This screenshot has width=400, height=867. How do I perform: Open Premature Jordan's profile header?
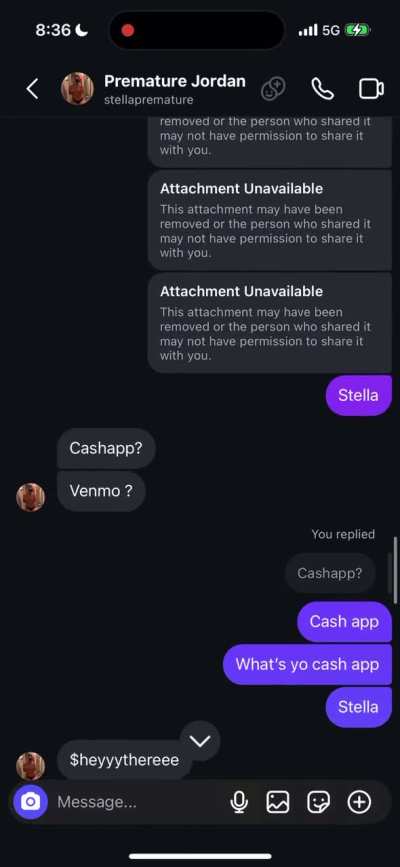pos(153,88)
